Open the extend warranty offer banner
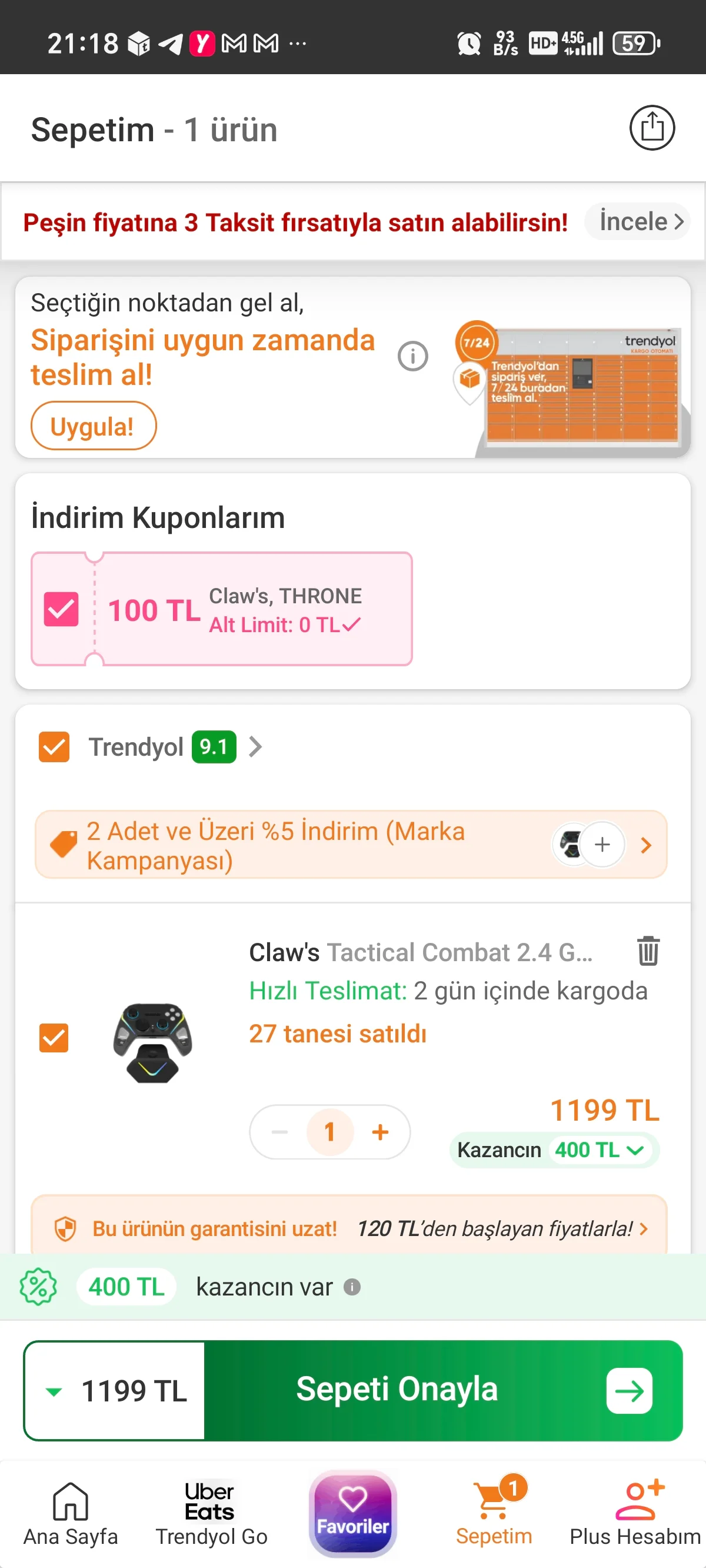 (351, 1228)
